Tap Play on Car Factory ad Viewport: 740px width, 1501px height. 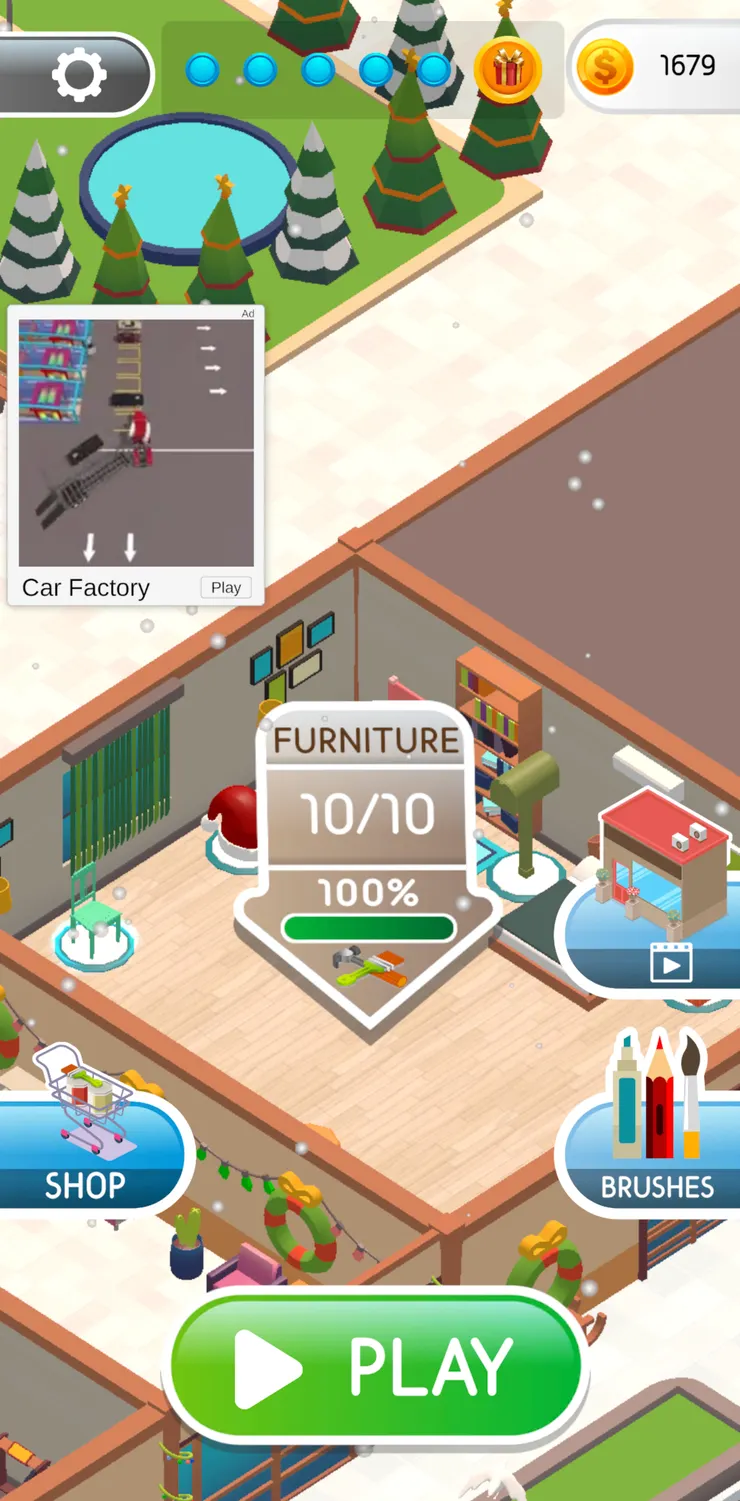(x=225, y=588)
